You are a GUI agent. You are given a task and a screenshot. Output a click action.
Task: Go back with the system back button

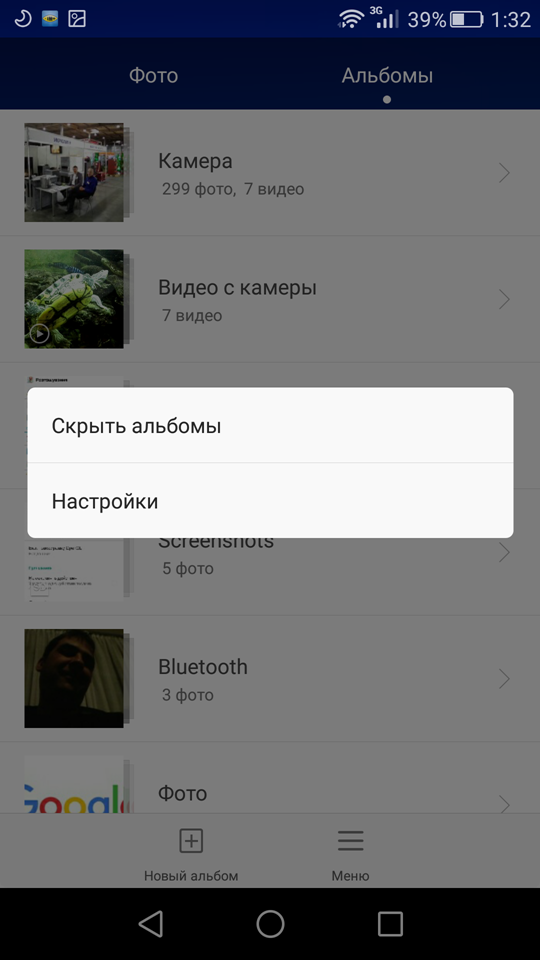point(151,923)
